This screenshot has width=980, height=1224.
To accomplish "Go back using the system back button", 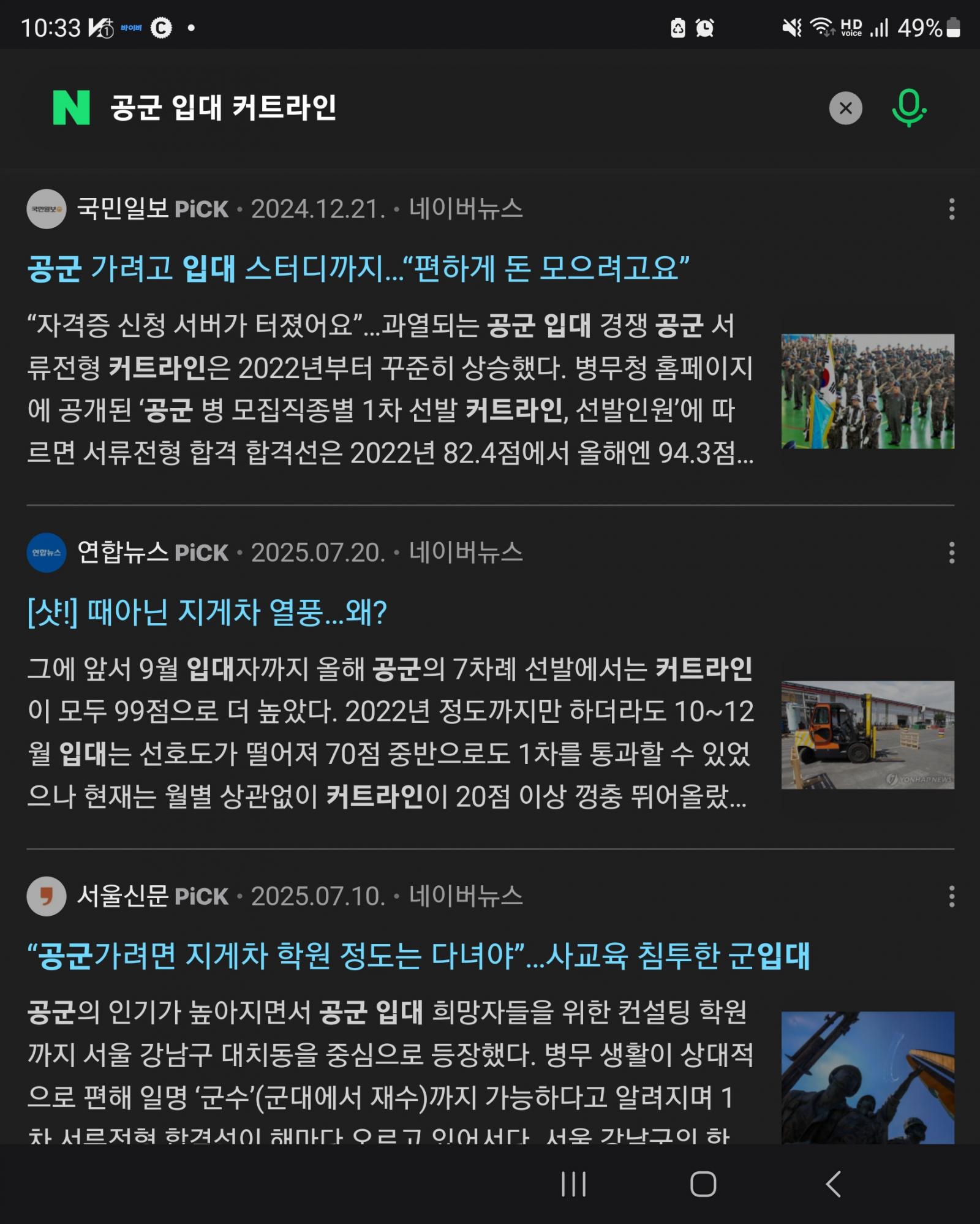I will click(833, 1184).
